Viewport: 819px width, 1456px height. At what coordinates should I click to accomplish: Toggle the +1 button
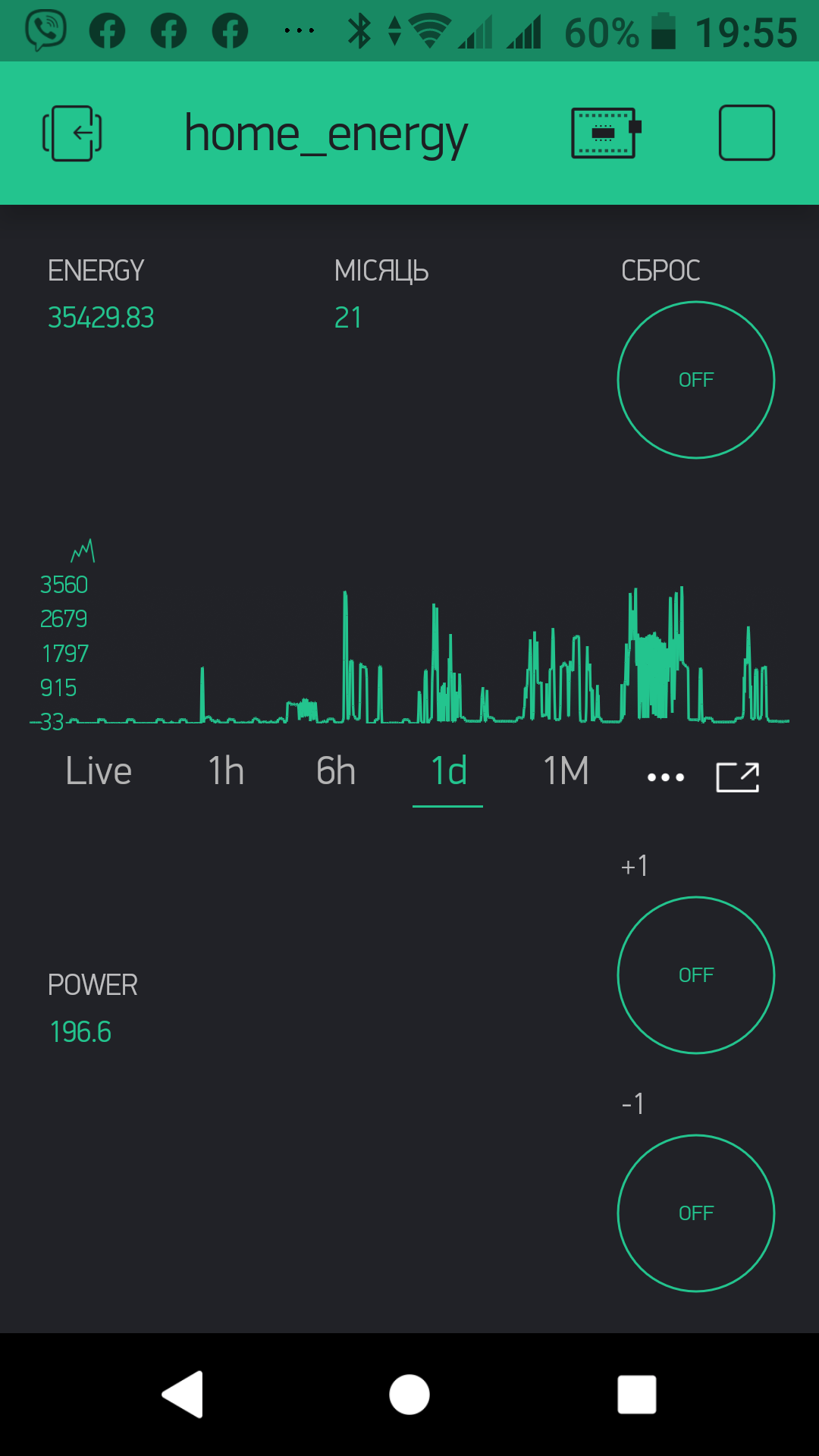pyautogui.click(x=696, y=975)
